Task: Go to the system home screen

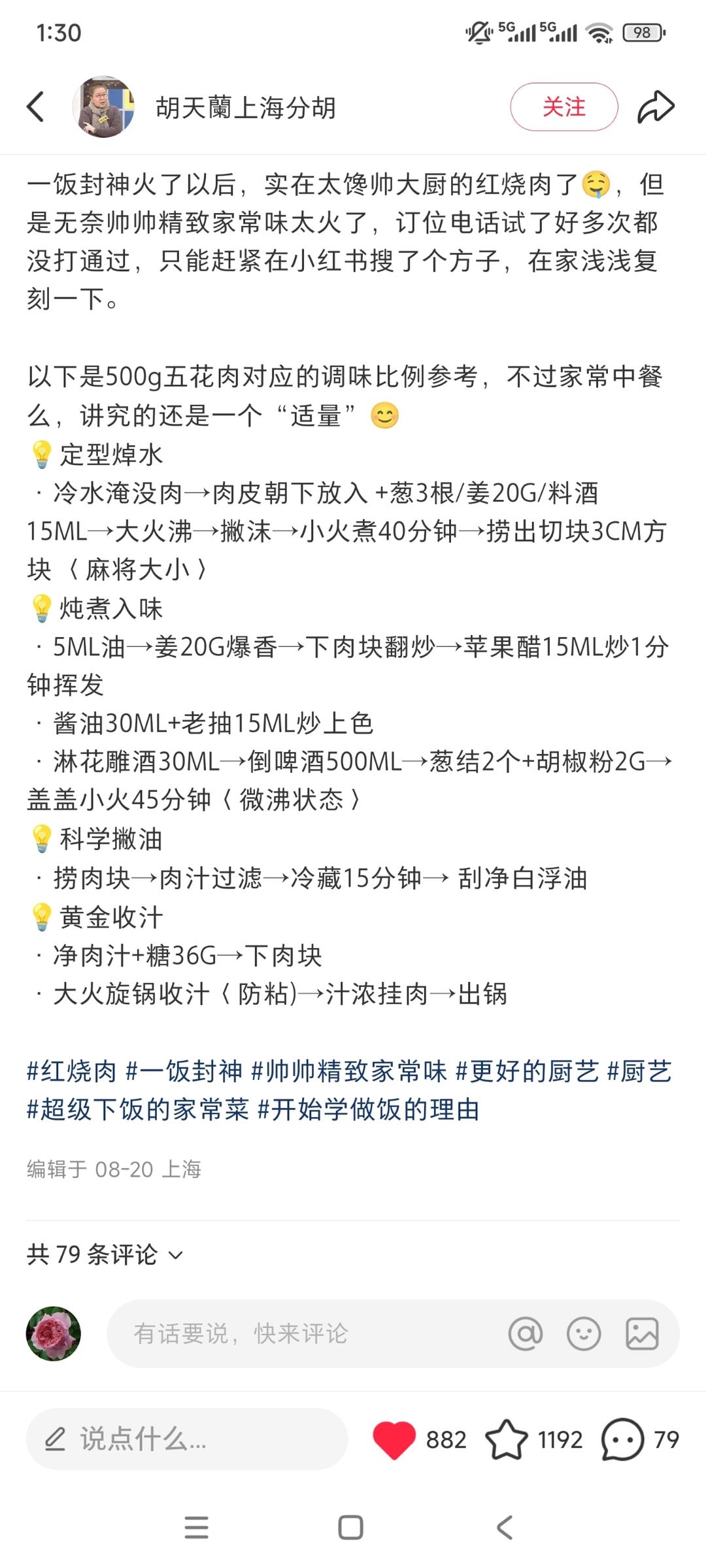Action: pyautogui.click(x=350, y=1527)
